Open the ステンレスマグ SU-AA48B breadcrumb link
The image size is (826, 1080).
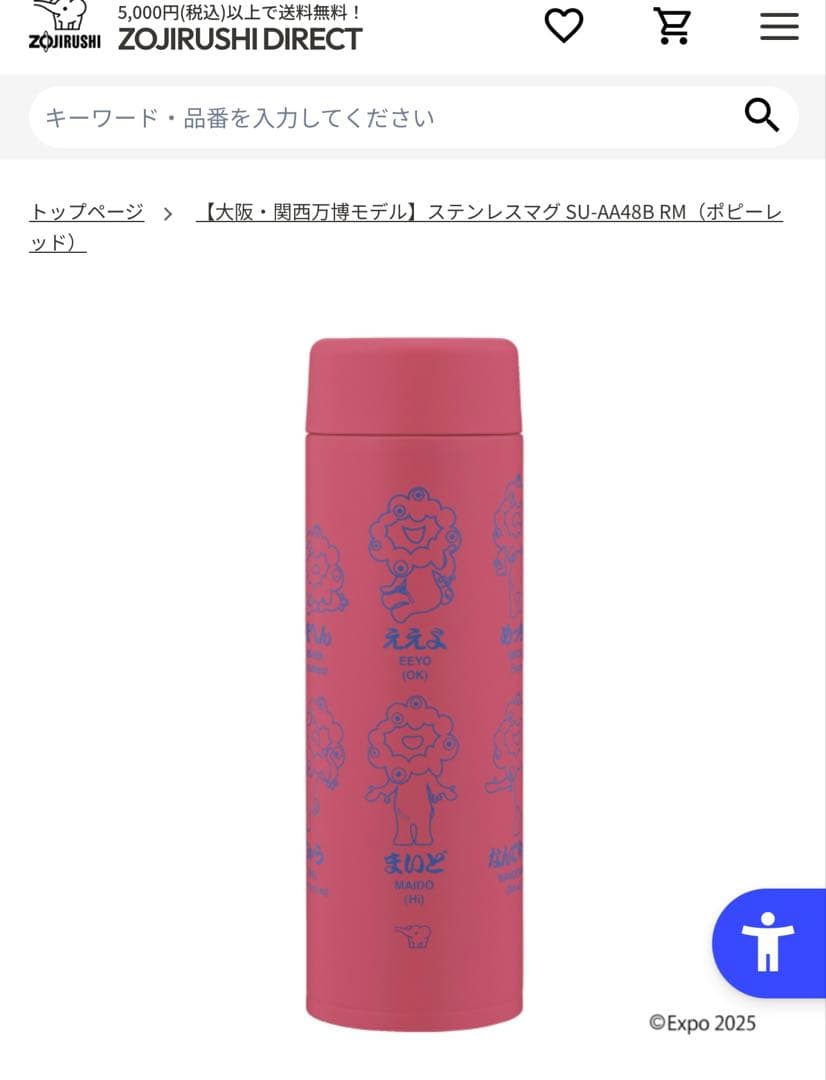click(x=489, y=212)
